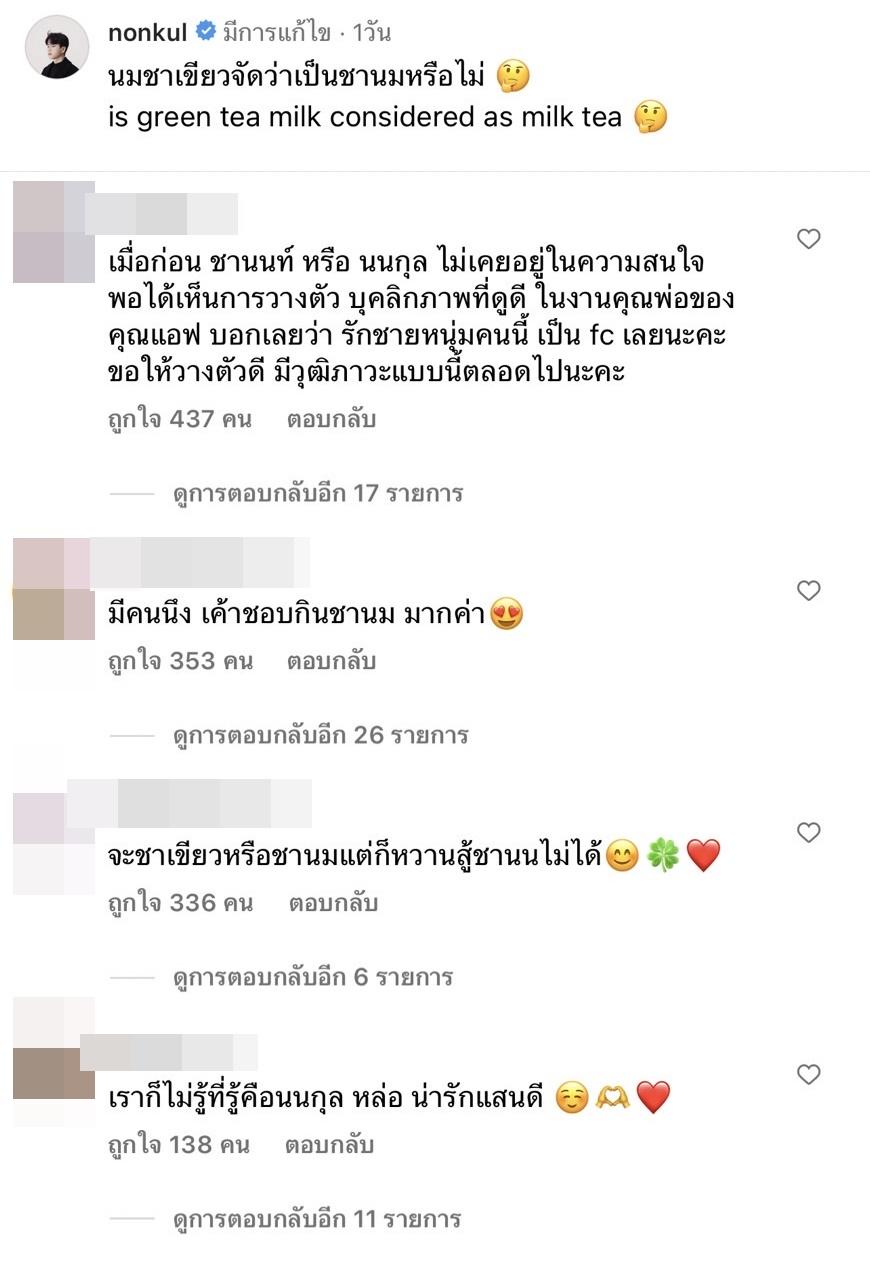
Task: Expand the 26 more replies
Action: pyautogui.click(x=320, y=736)
